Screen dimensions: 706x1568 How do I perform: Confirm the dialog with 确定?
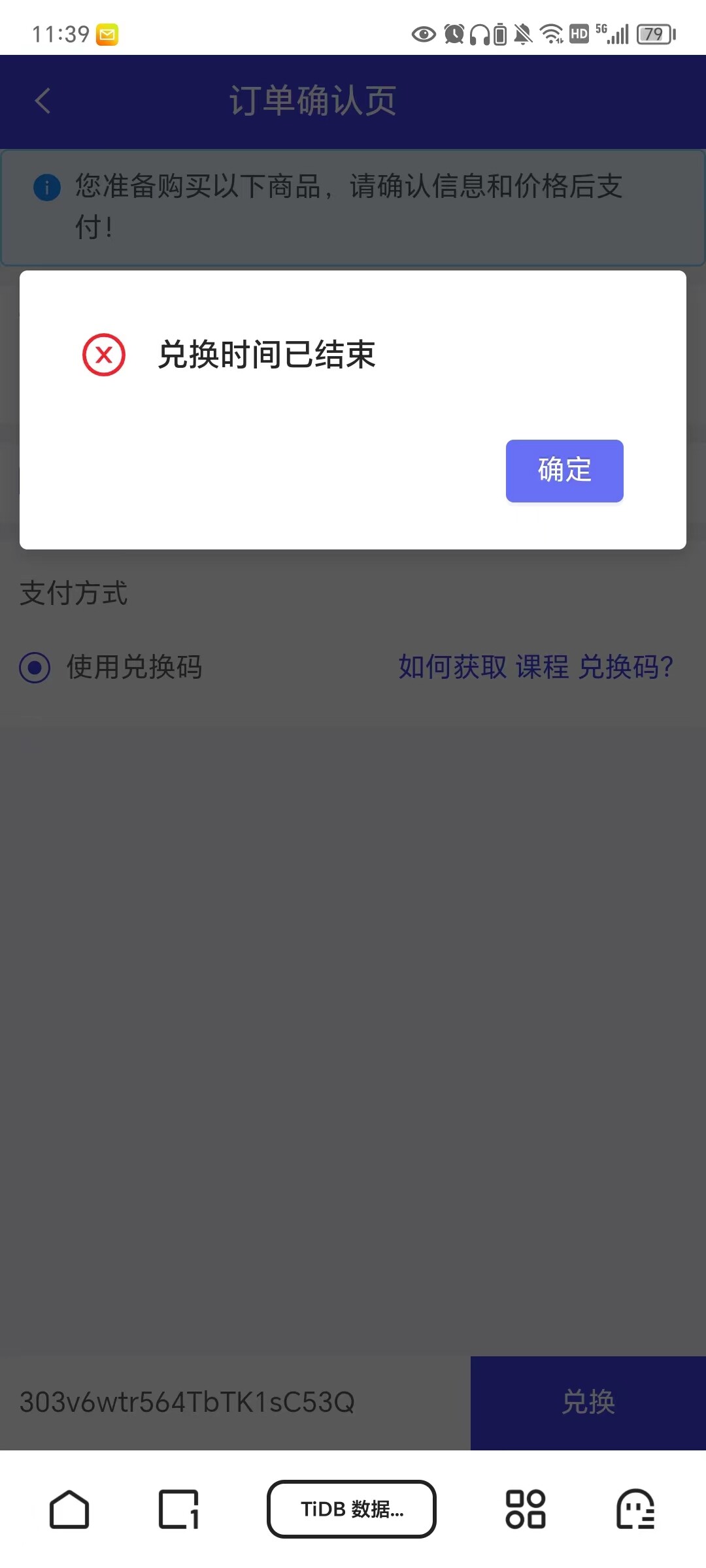pyautogui.click(x=564, y=470)
